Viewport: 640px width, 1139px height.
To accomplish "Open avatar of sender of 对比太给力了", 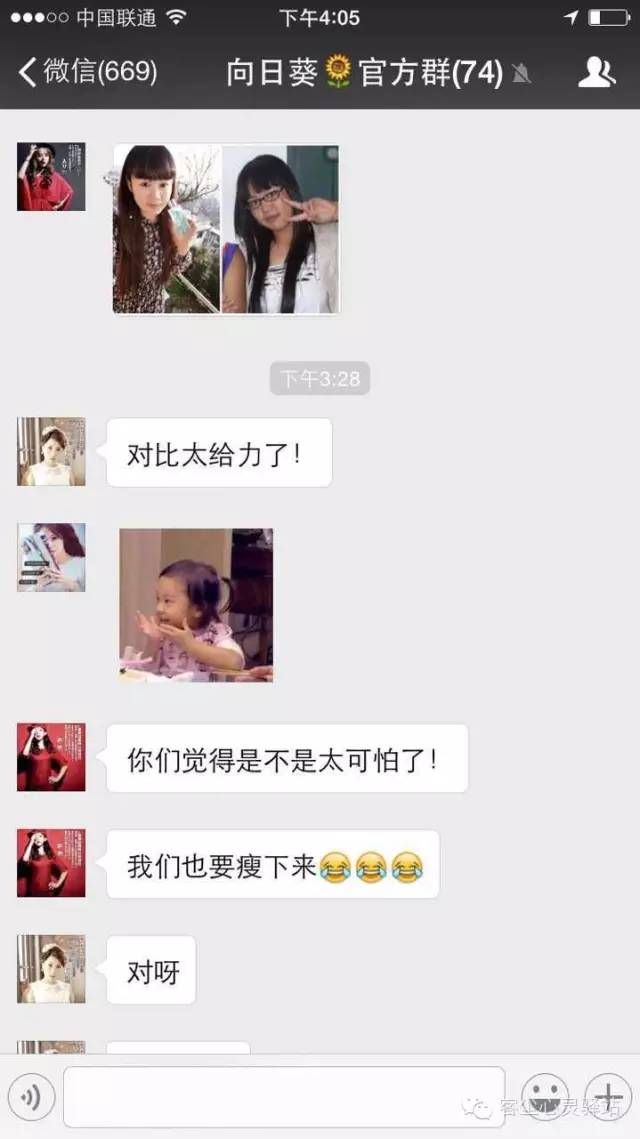I will coord(51,451).
